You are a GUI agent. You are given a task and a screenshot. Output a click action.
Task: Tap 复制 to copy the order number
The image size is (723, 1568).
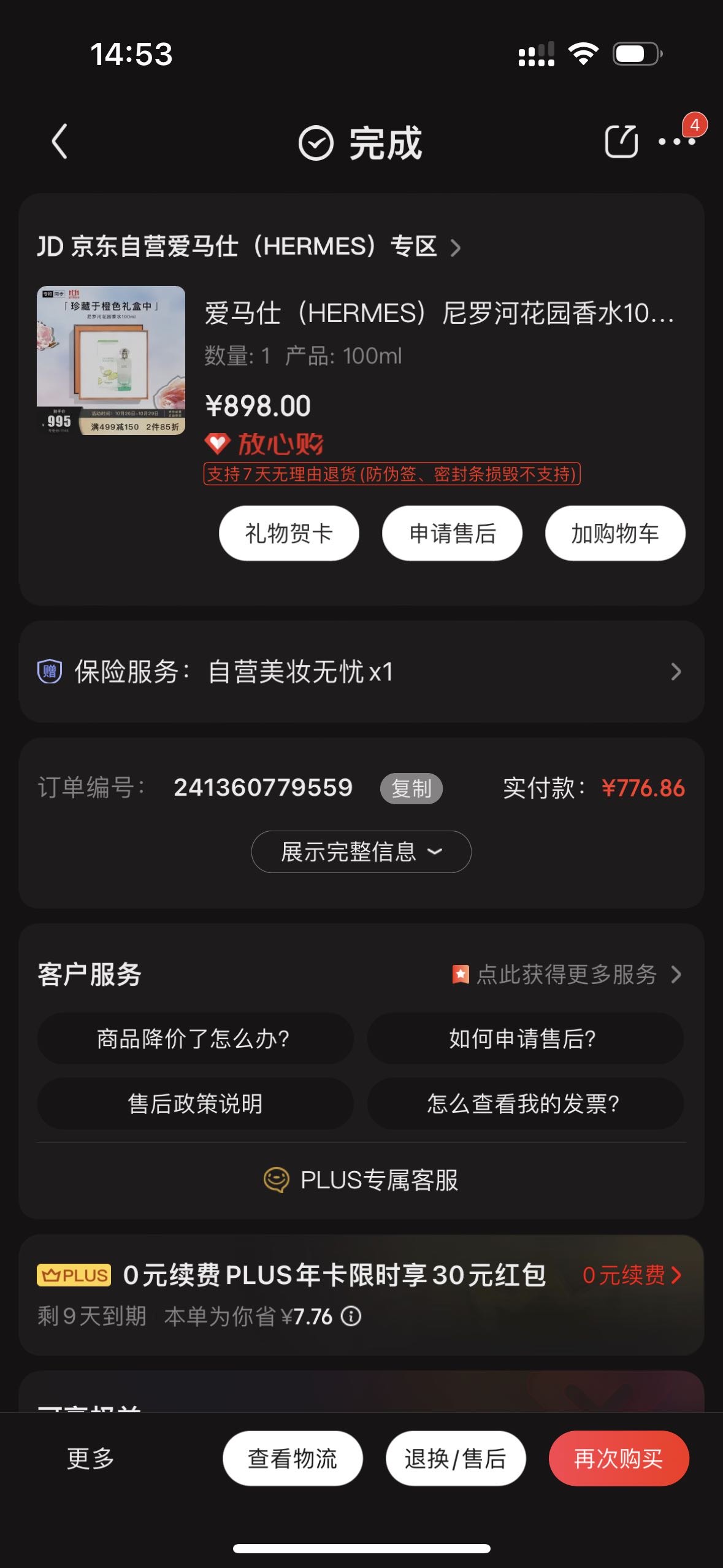(412, 788)
